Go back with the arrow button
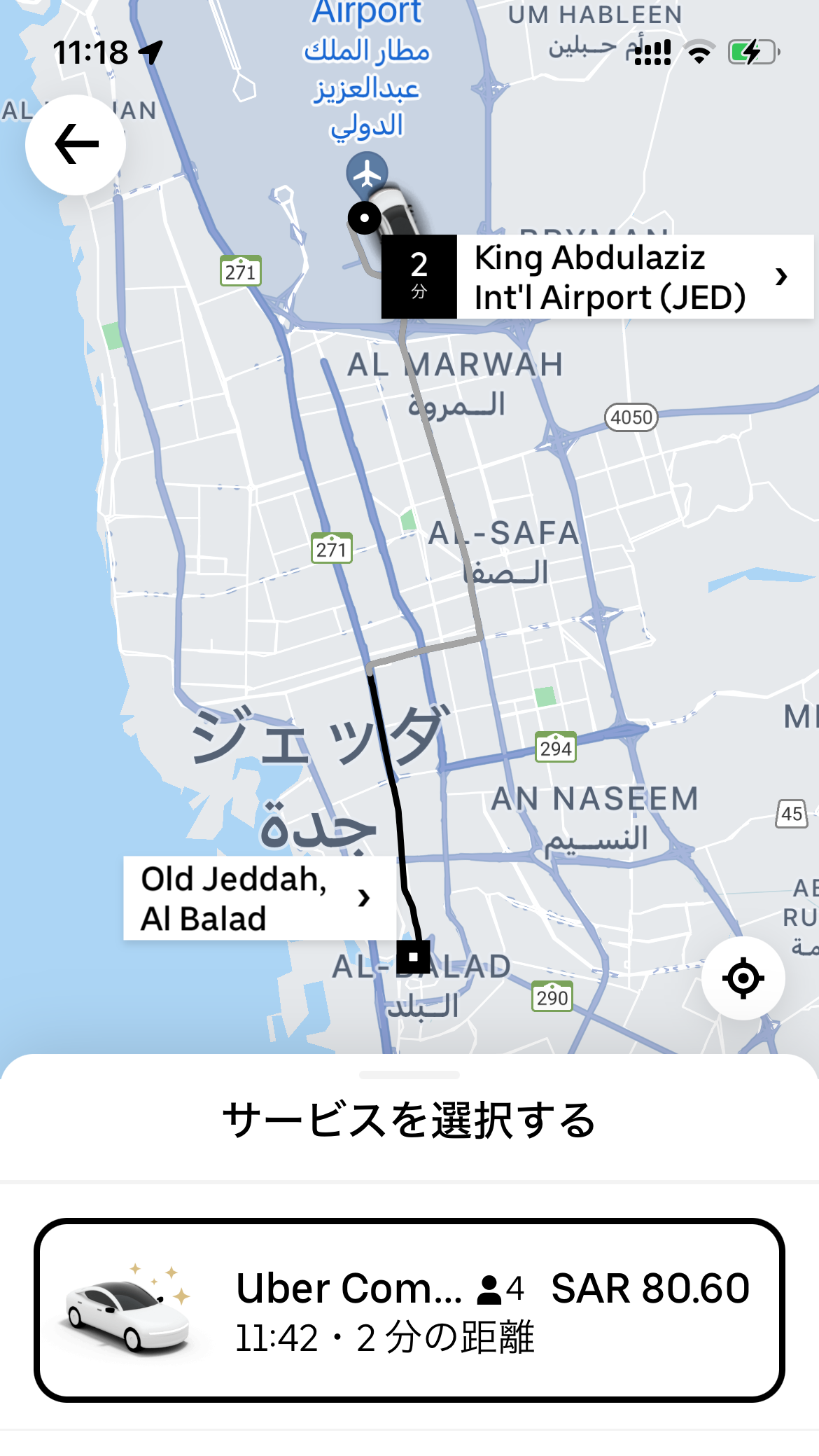 point(76,145)
